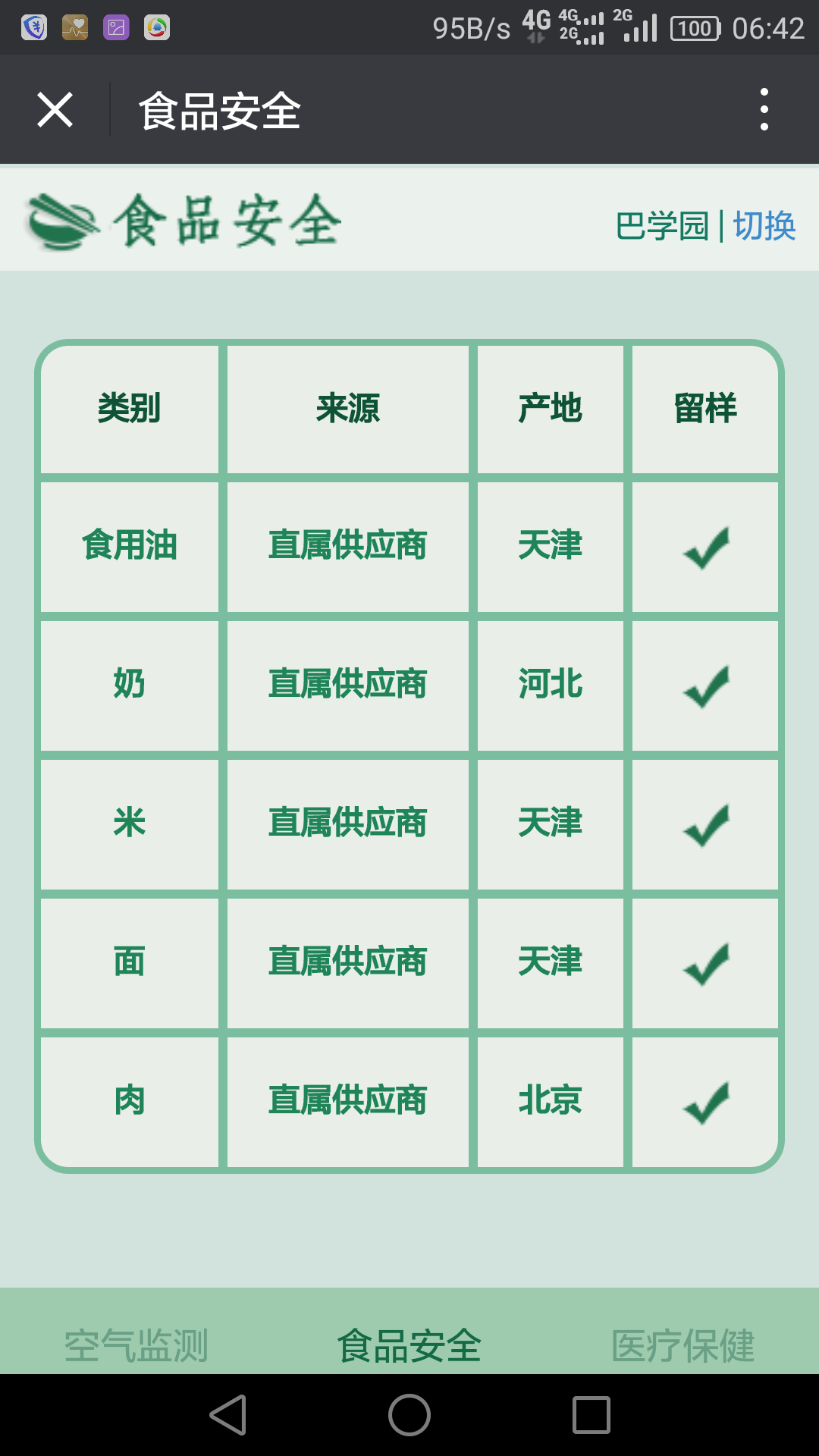
Task: Open the overflow menu
Action: click(764, 110)
